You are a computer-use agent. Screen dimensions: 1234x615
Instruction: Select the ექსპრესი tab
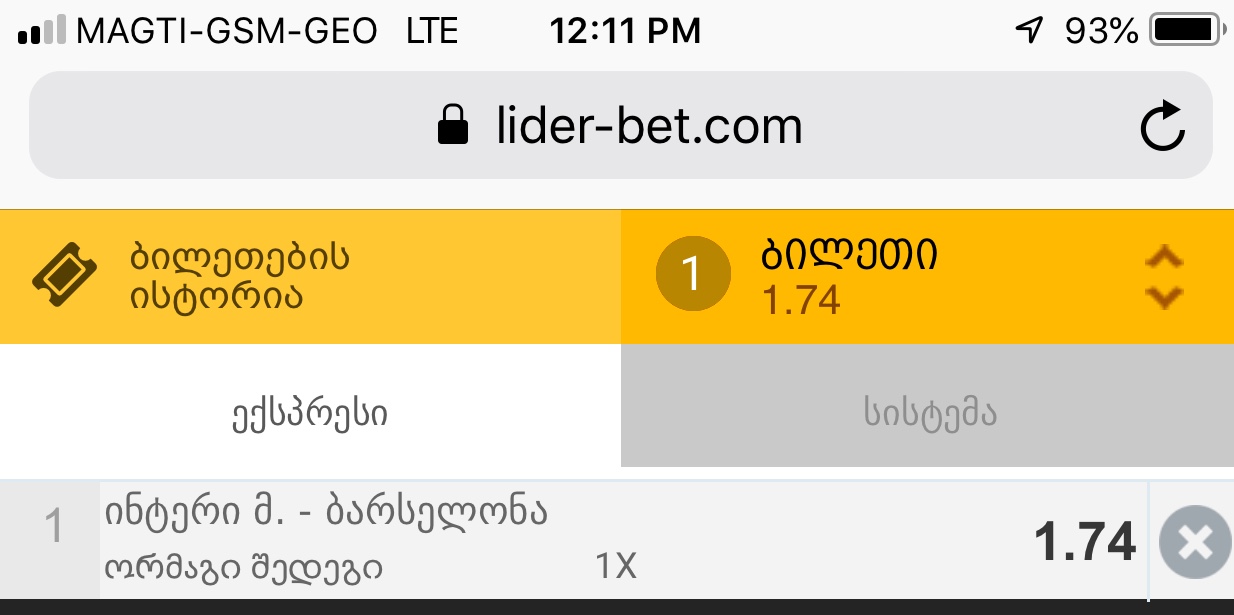pos(310,413)
